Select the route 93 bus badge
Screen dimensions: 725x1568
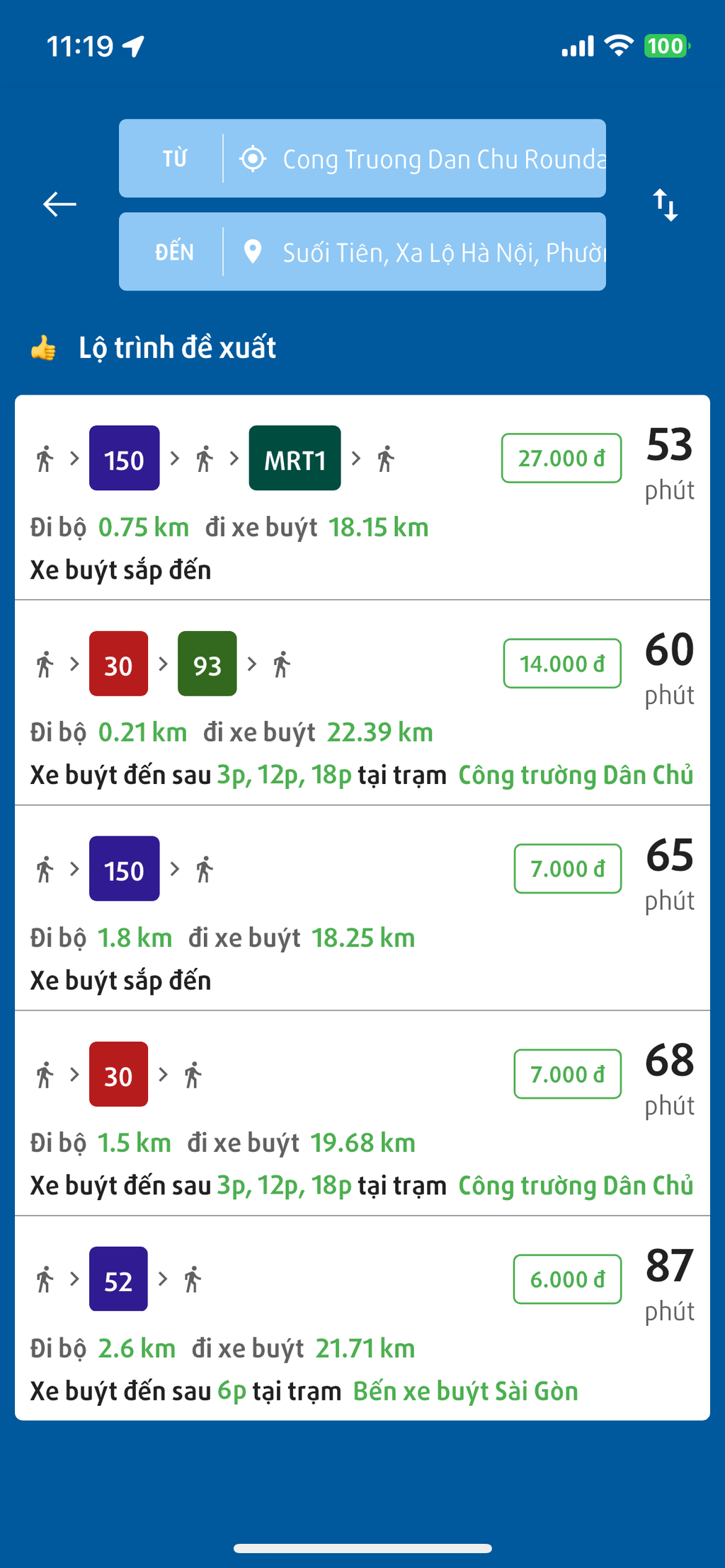coord(207,664)
